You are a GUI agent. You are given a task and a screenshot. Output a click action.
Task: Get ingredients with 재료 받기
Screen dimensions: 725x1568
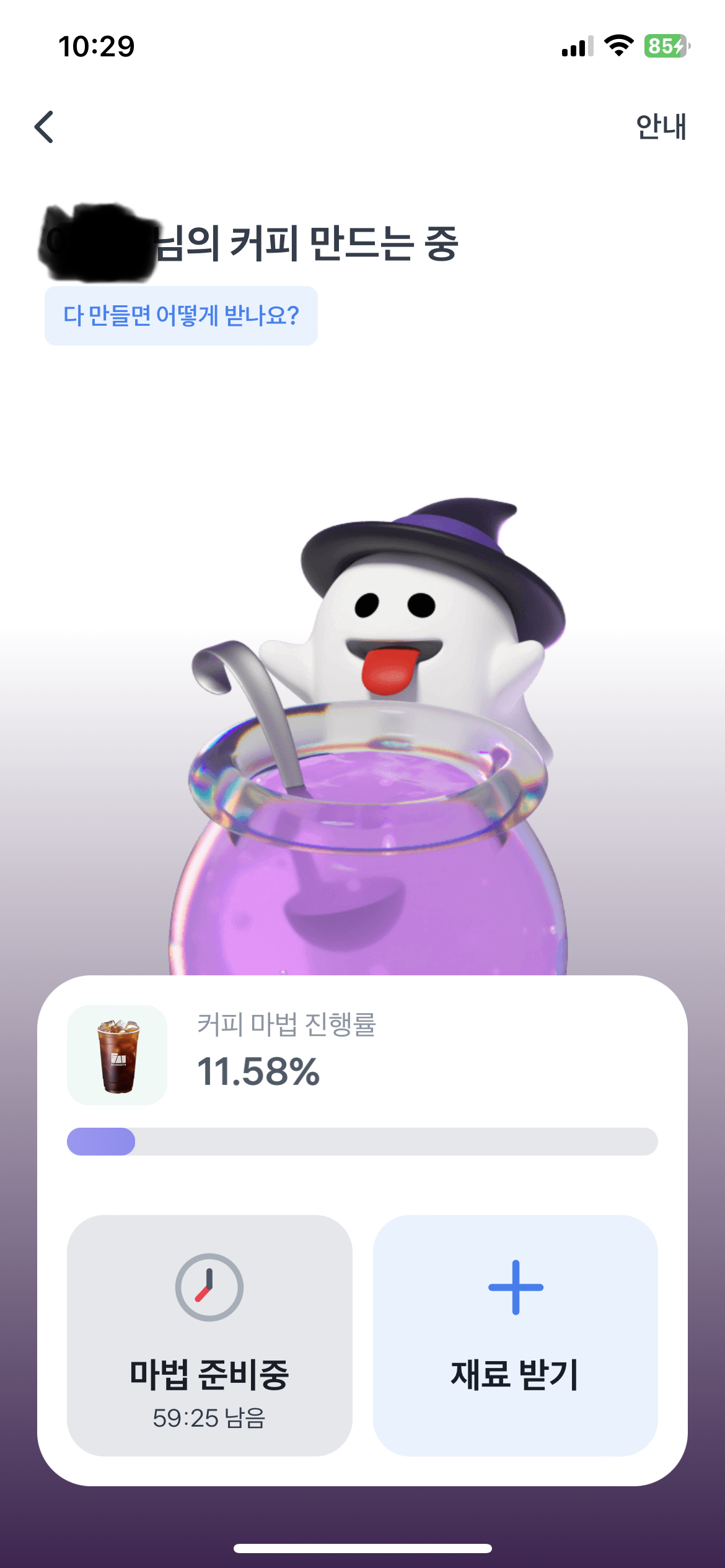pyautogui.click(x=515, y=1335)
